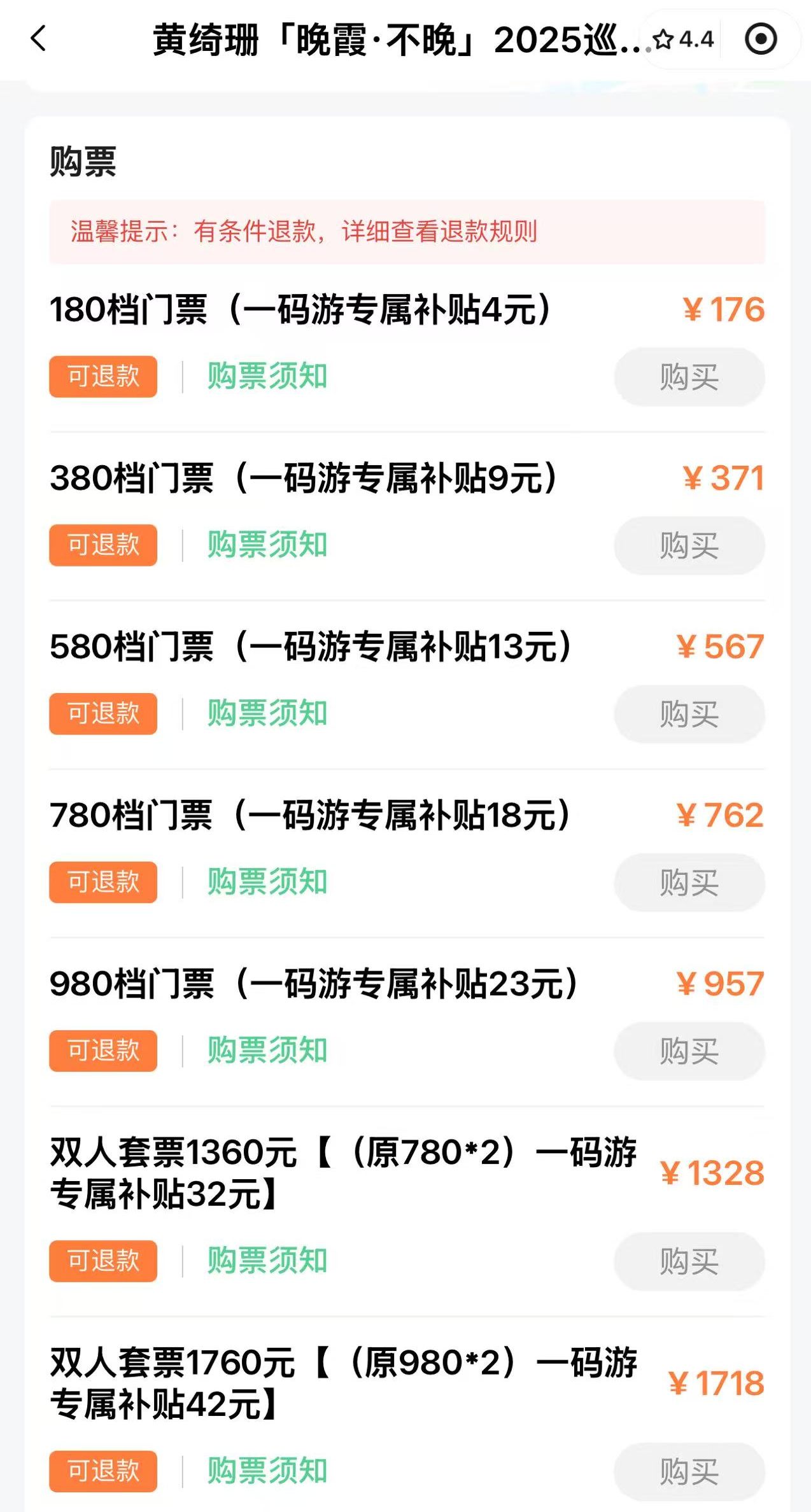Buy the 980档门票 ticket

click(689, 1051)
